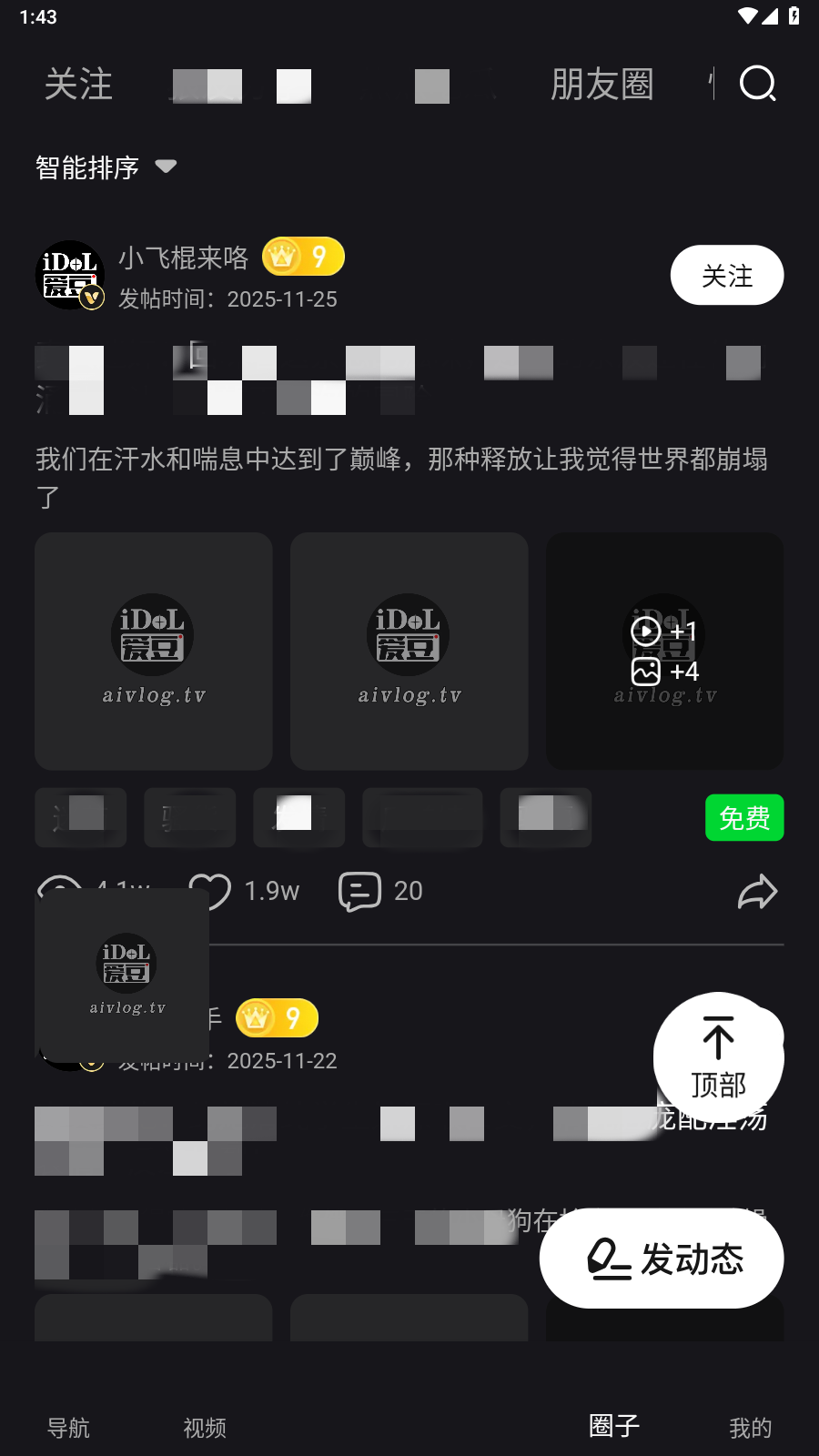819x1456 pixels.
Task: Open the third media tile showing +1 +4
Action: (x=664, y=652)
